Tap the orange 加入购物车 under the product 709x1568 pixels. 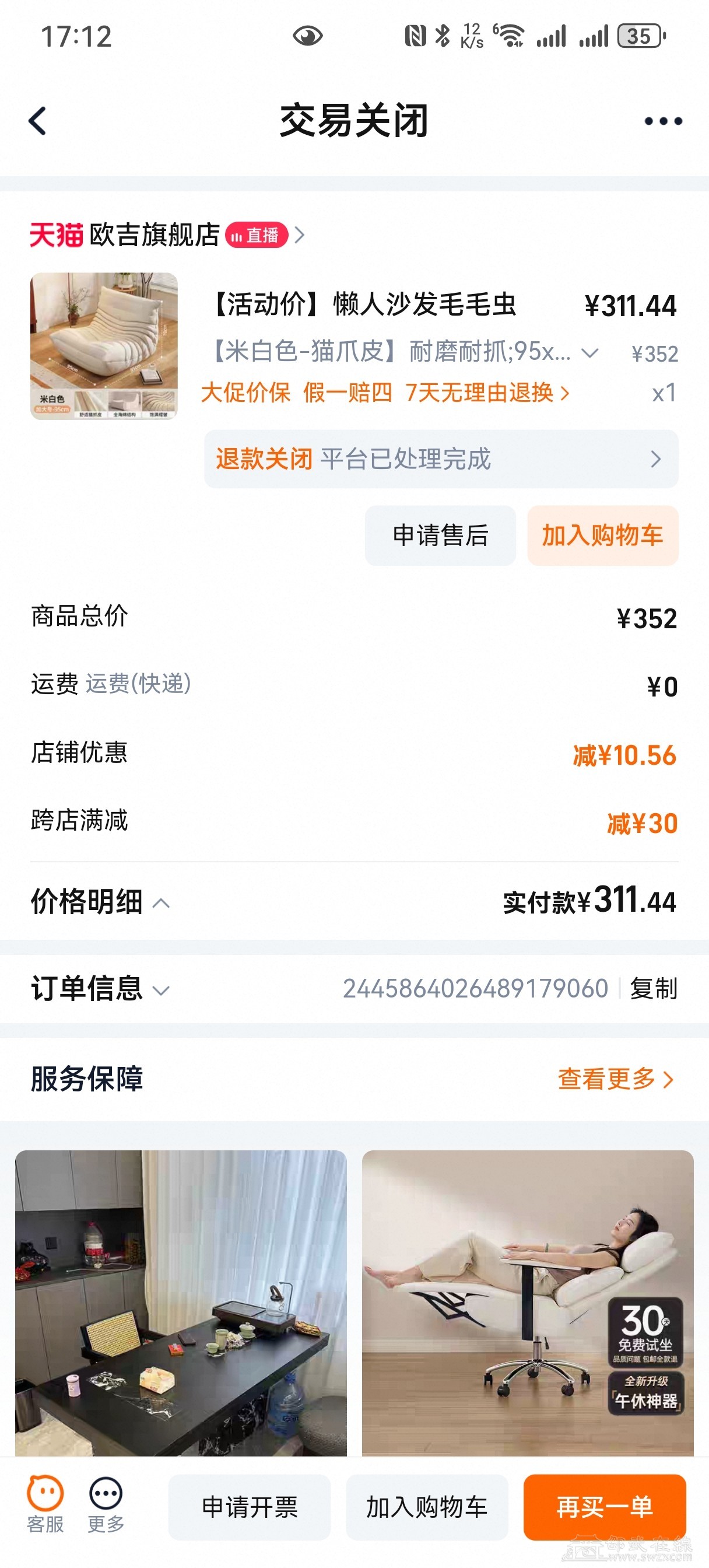pyautogui.click(x=602, y=535)
